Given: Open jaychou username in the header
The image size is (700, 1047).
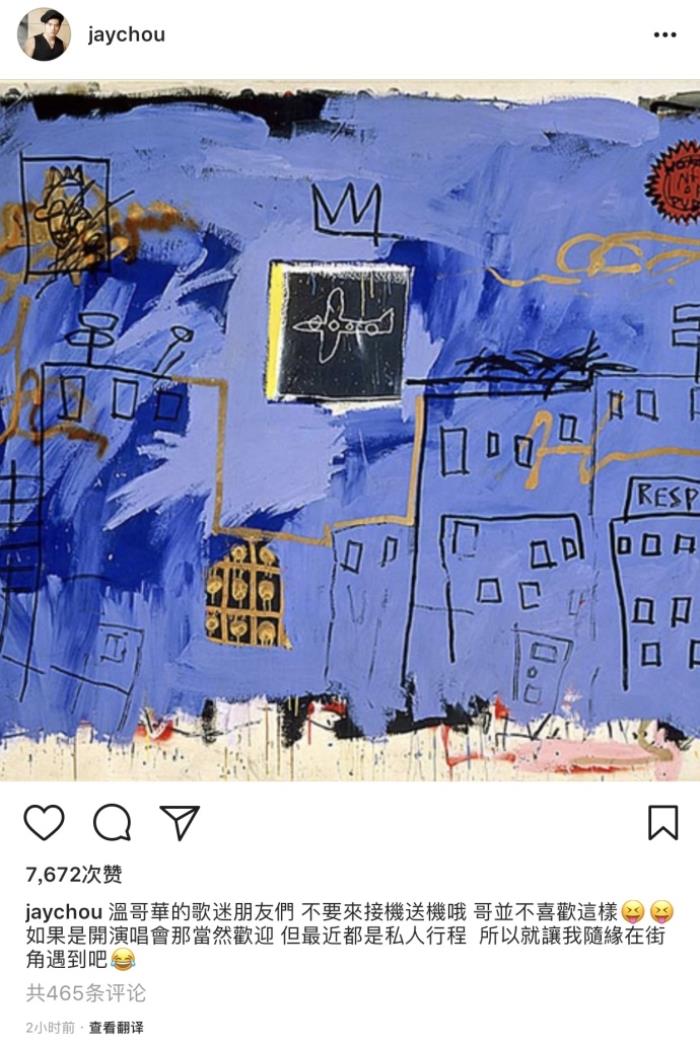Looking at the screenshot, I should click(126, 35).
